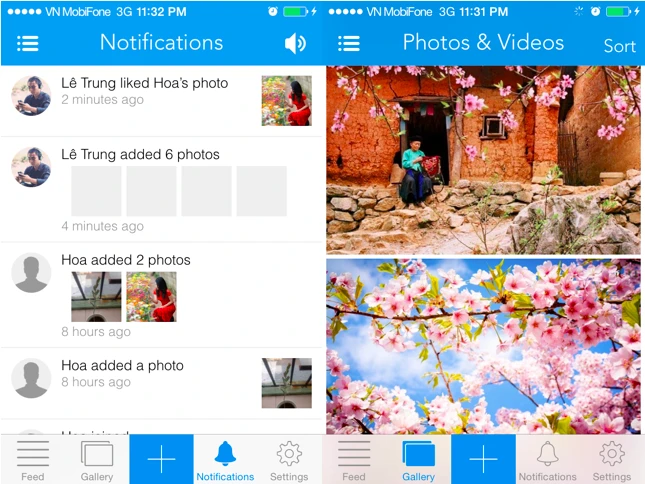Open 'Hoa added 2 photos' notification
This screenshot has height=484, width=645.
pyautogui.click(x=126, y=260)
